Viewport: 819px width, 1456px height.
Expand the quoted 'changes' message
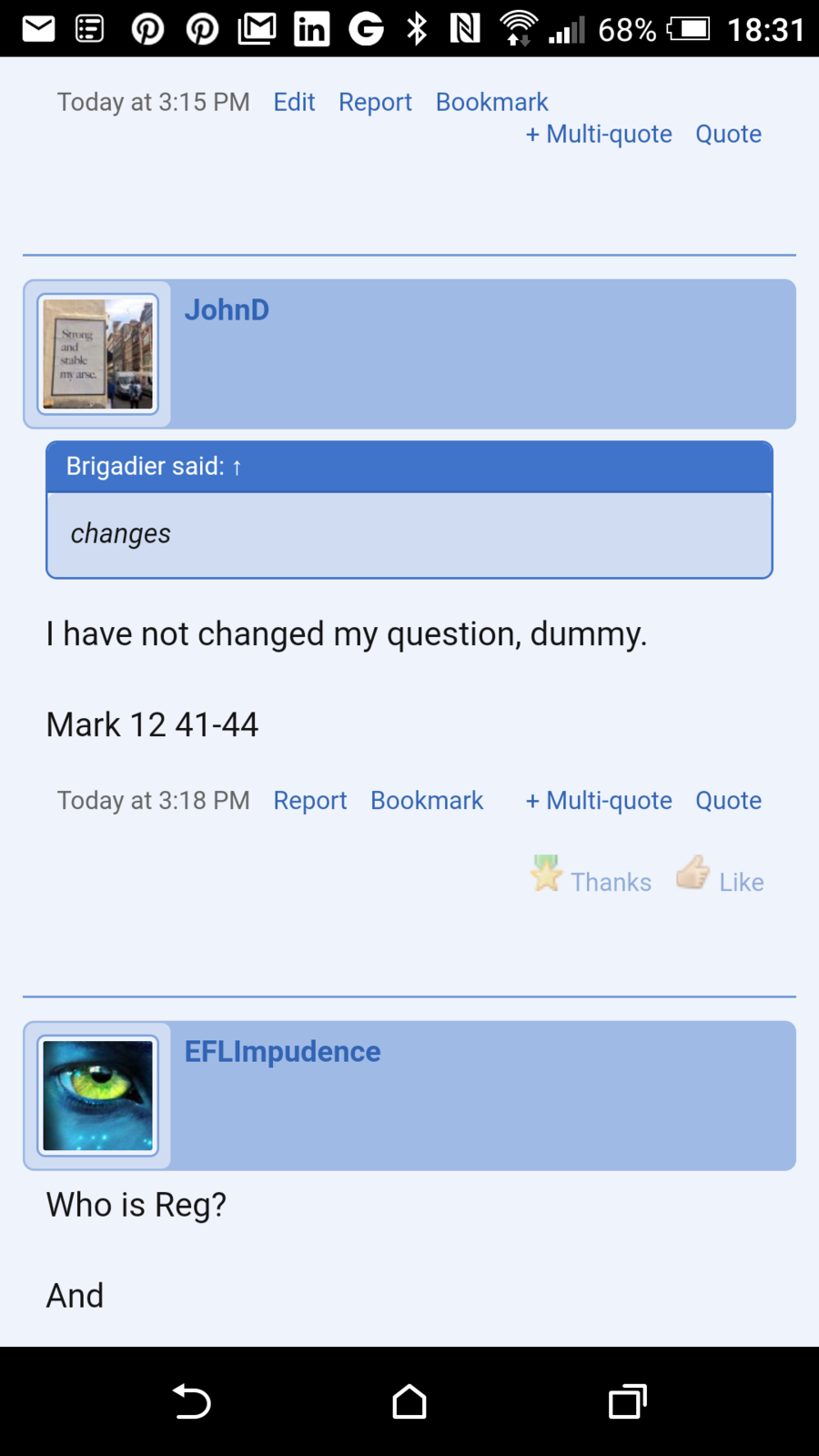click(x=121, y=534)
